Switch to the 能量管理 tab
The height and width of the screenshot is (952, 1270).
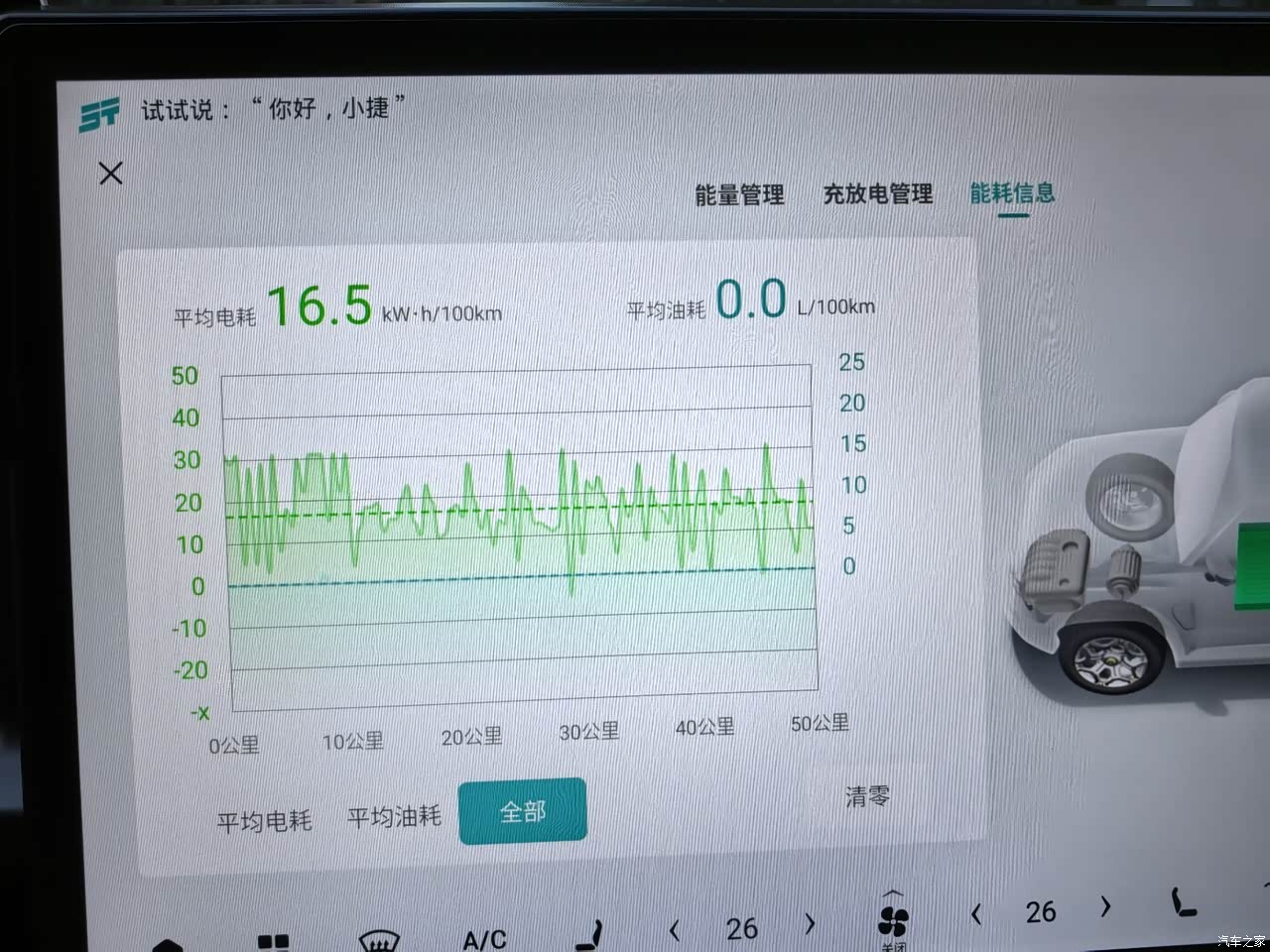click(739, 194)
